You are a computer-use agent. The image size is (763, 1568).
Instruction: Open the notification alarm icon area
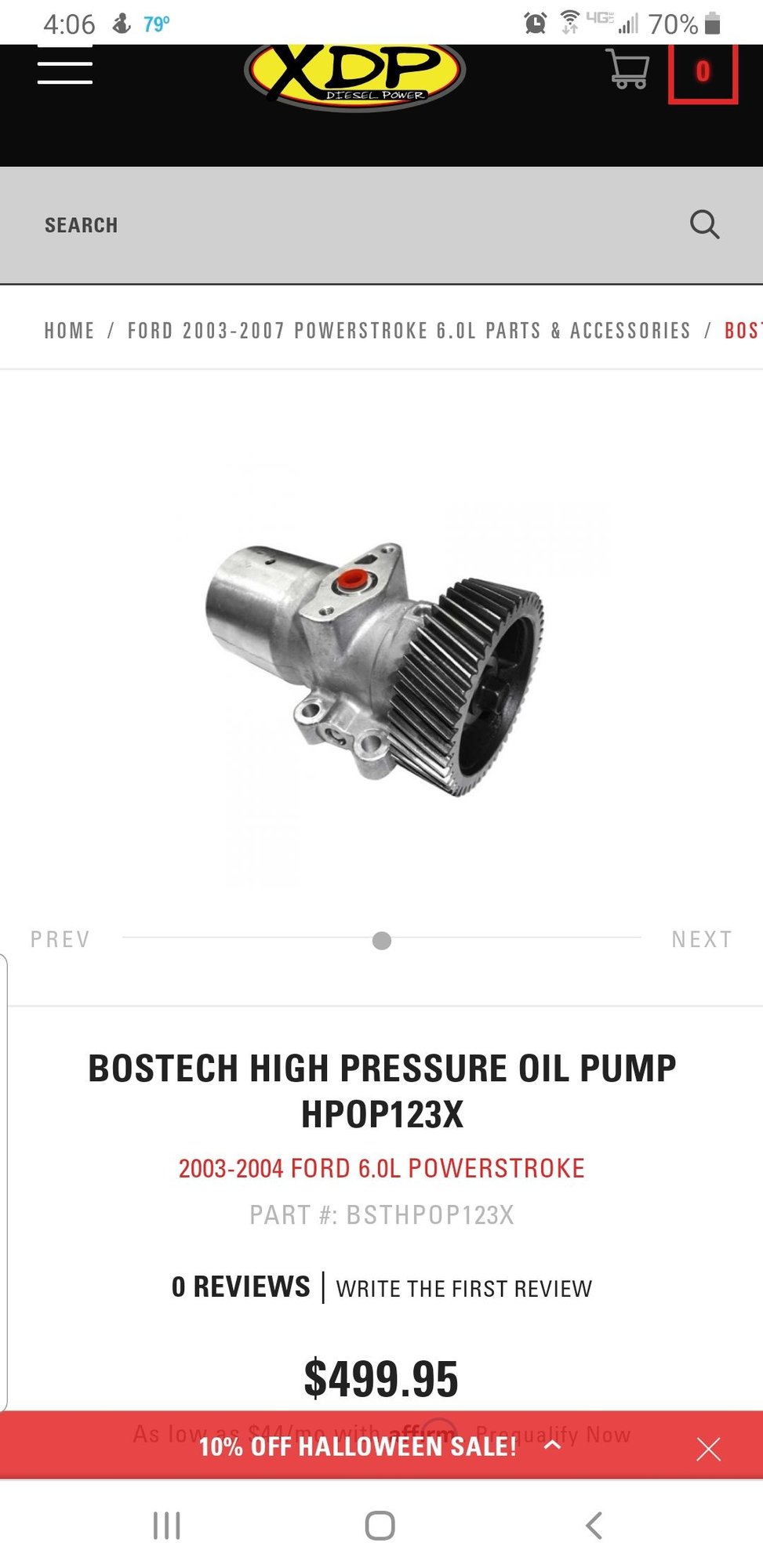click(536, 24)
